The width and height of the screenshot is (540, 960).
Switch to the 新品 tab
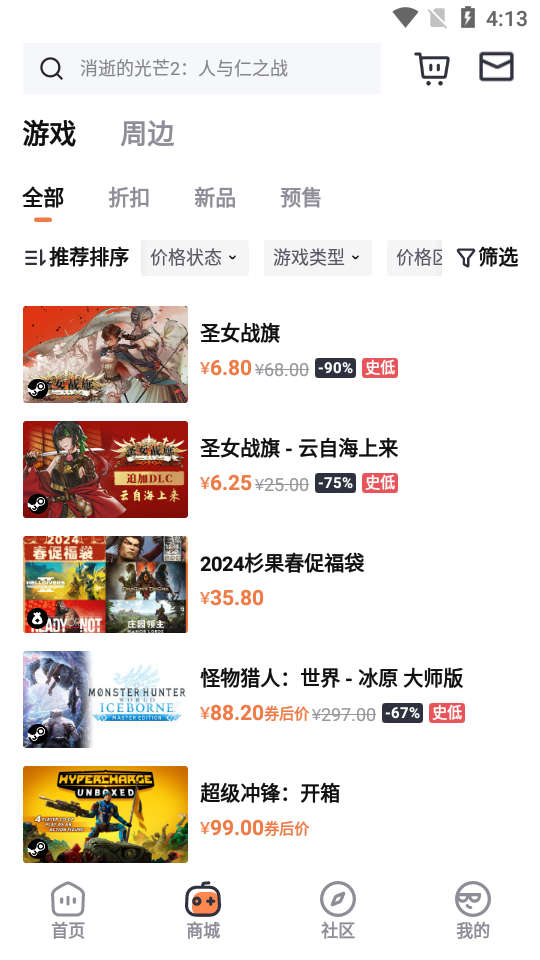214,198
